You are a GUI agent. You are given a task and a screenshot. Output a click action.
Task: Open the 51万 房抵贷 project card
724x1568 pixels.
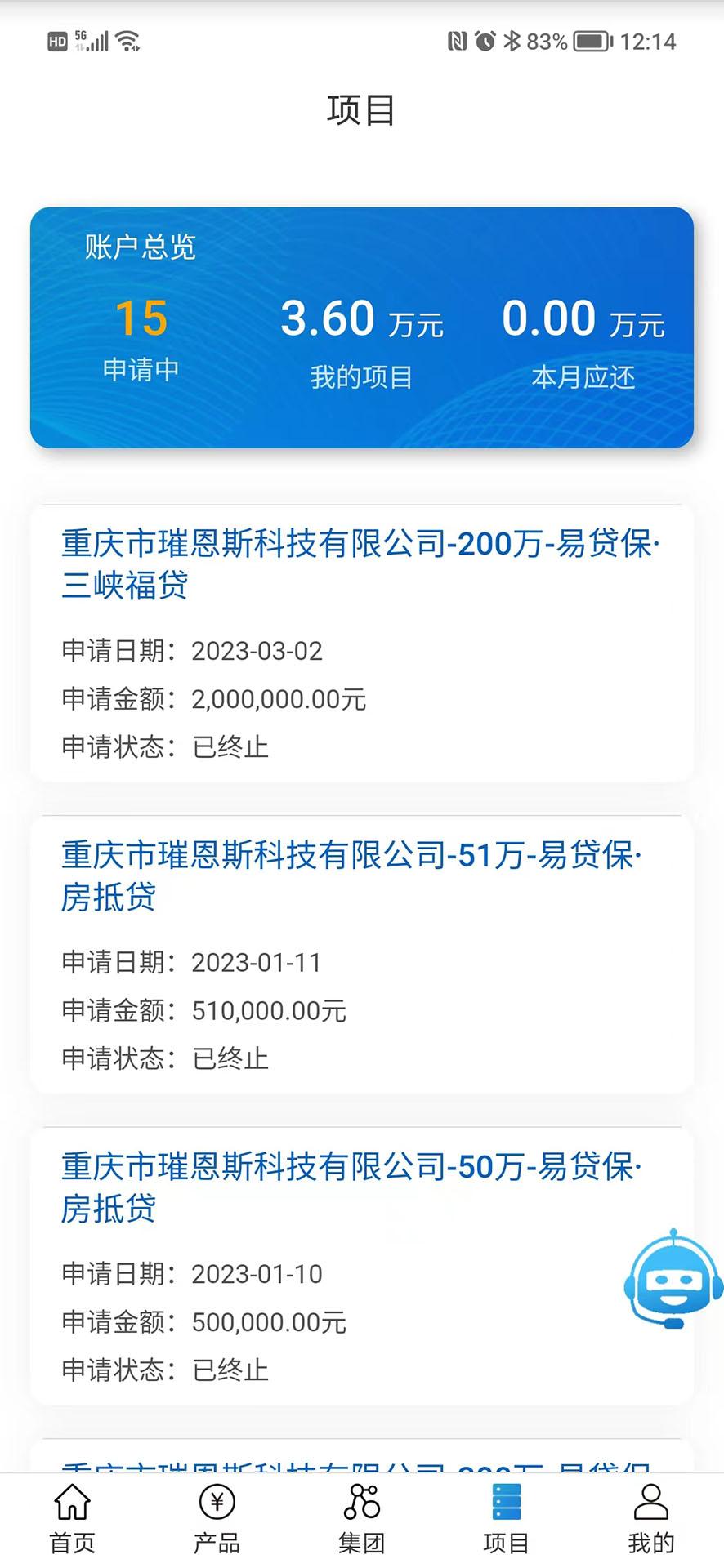pyautogui.click(x=360, y=875)
